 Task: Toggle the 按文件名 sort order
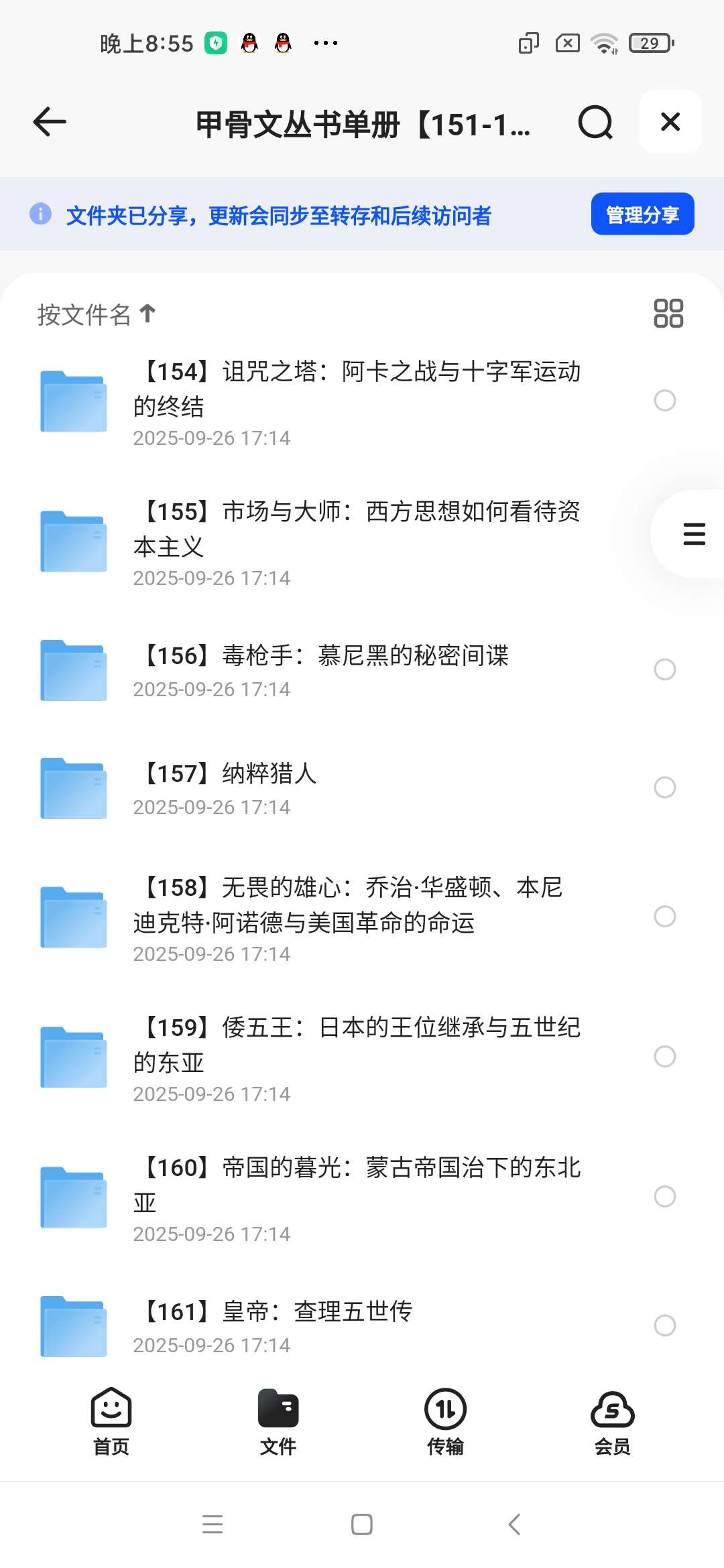pos(96,314)
